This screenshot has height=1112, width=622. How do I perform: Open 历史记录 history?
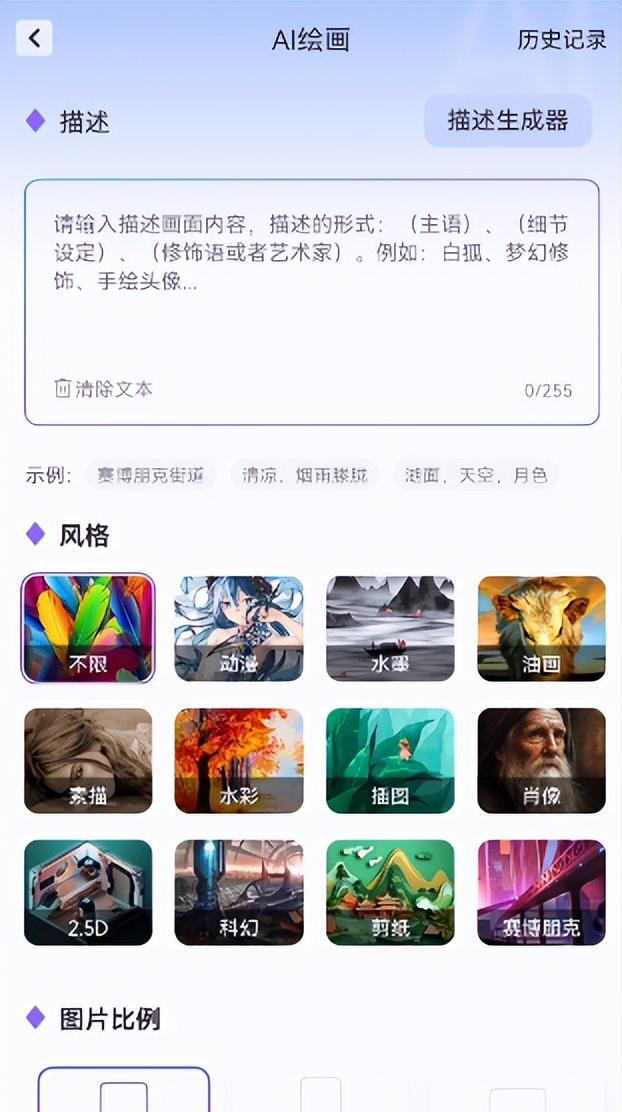pos(561,40)
